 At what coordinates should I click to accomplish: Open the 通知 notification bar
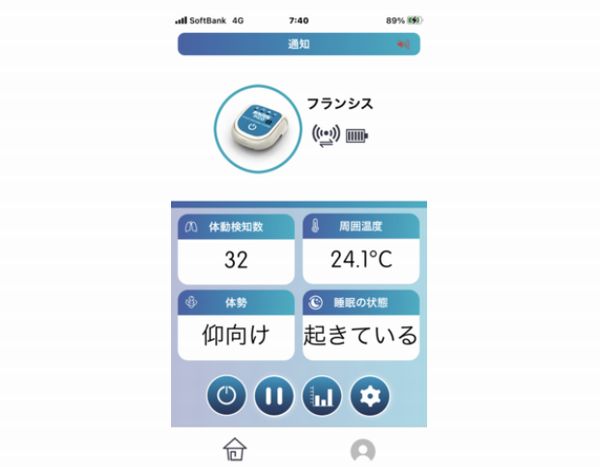tap(298, 45)
